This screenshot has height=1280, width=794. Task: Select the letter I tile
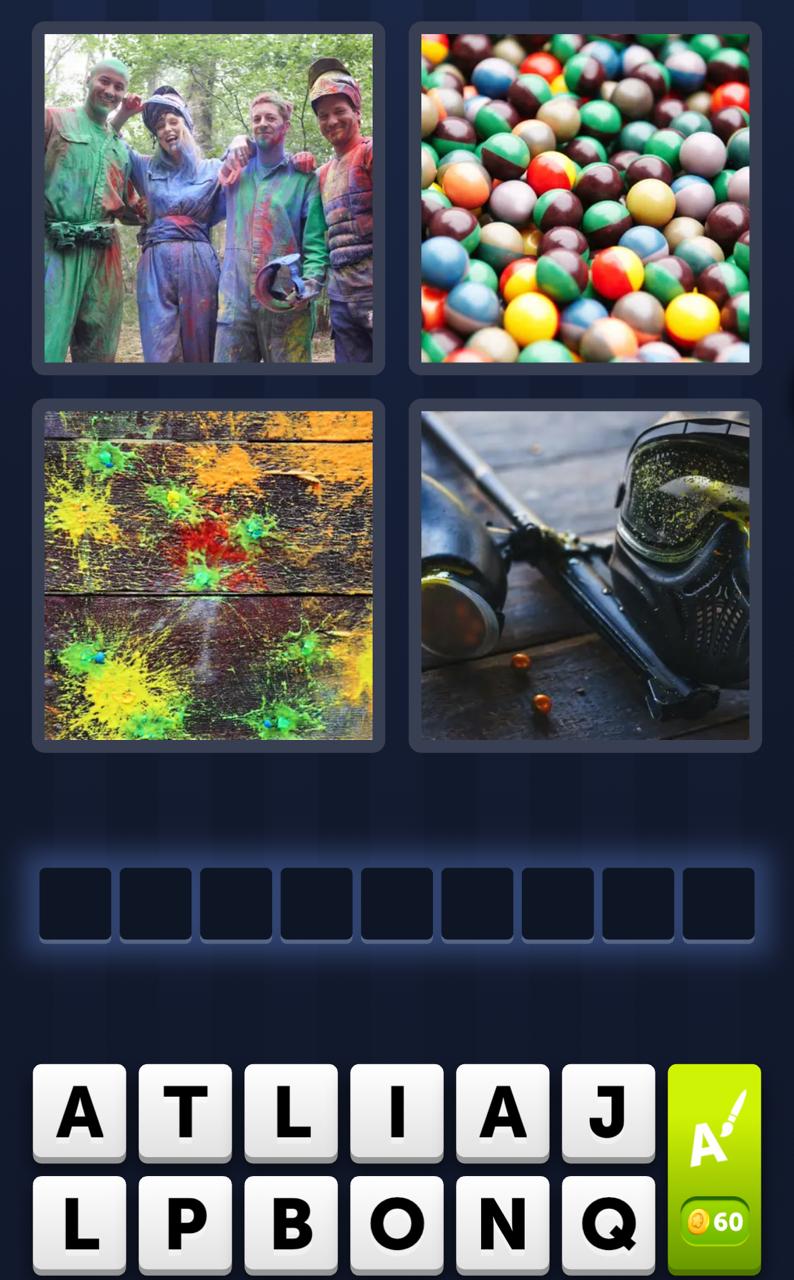[x=396, y=1111]
